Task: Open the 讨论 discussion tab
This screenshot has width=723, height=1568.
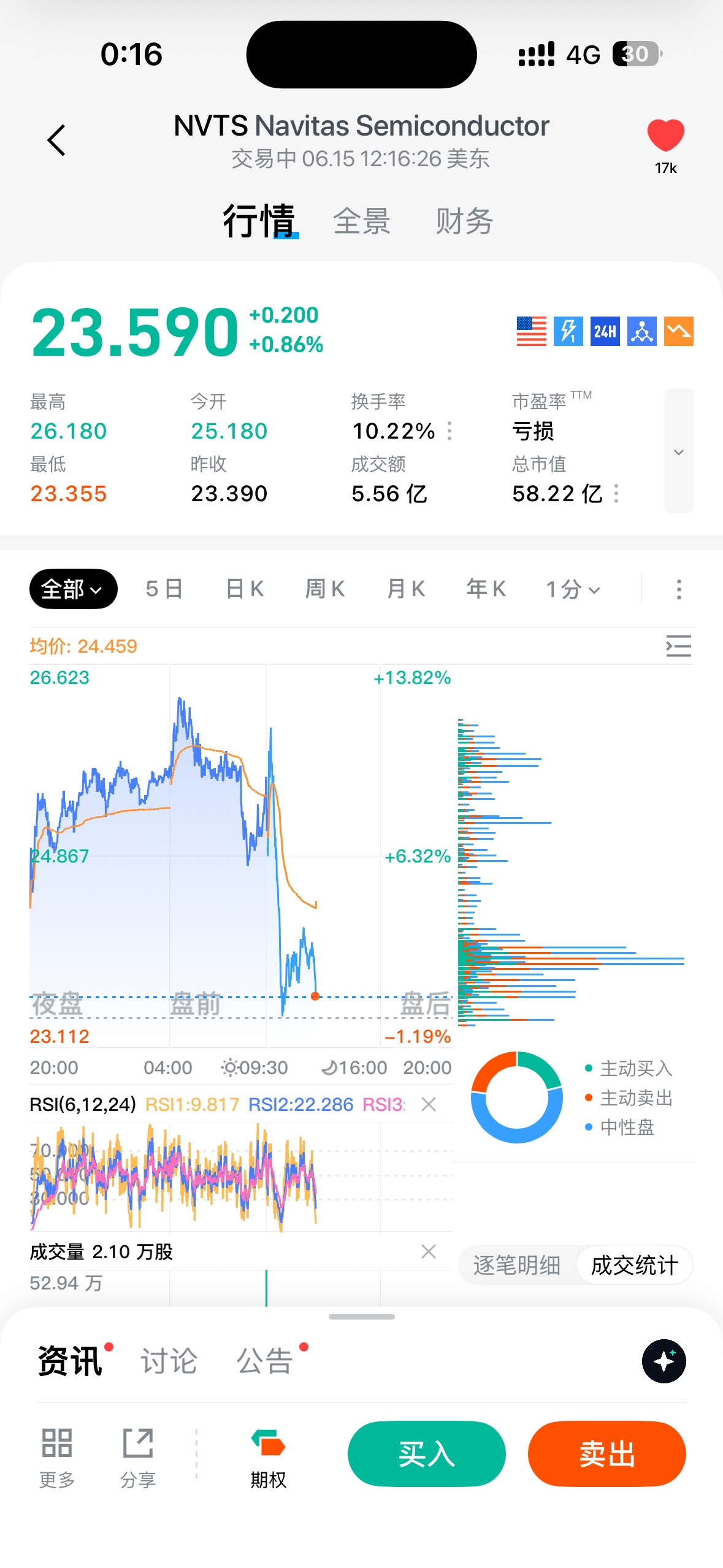Action: [x=169, y=1361]
